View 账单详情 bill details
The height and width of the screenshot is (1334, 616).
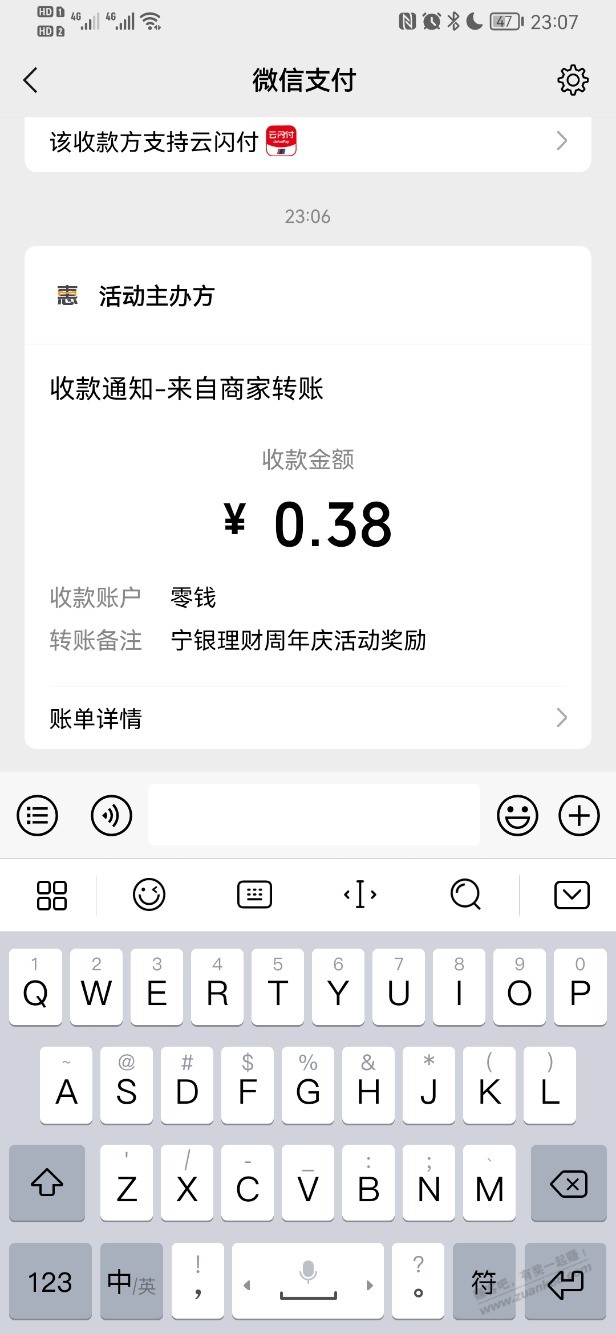pos(308,718)
